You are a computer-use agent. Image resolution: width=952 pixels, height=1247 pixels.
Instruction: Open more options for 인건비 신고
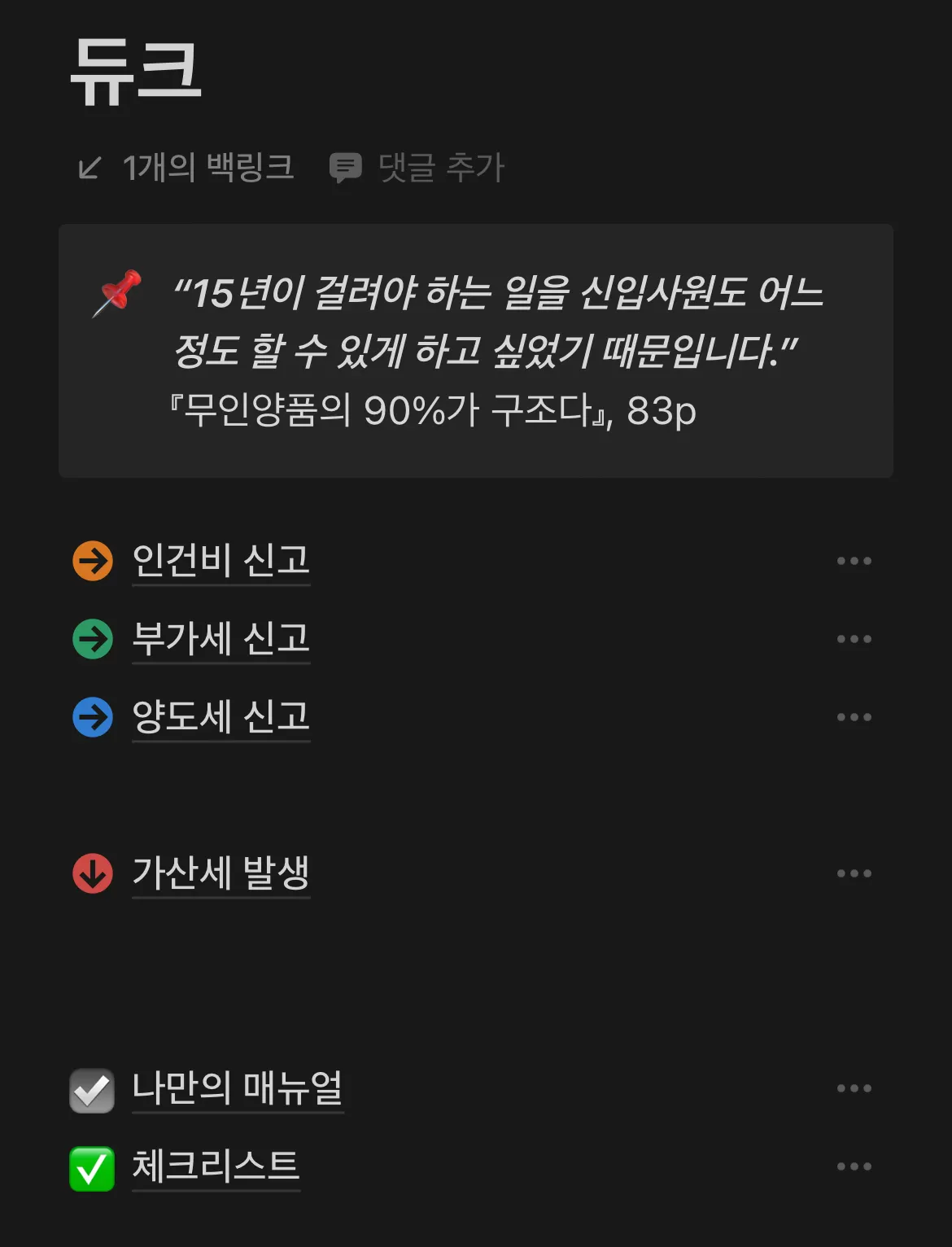(x=854, y=561)
